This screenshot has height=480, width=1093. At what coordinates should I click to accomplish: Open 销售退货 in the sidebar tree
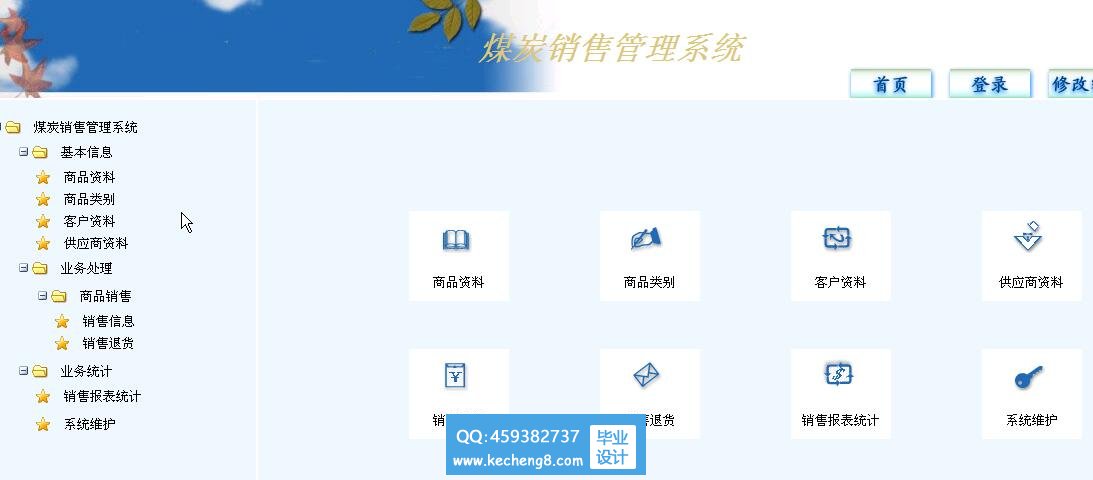click(108, 343)
